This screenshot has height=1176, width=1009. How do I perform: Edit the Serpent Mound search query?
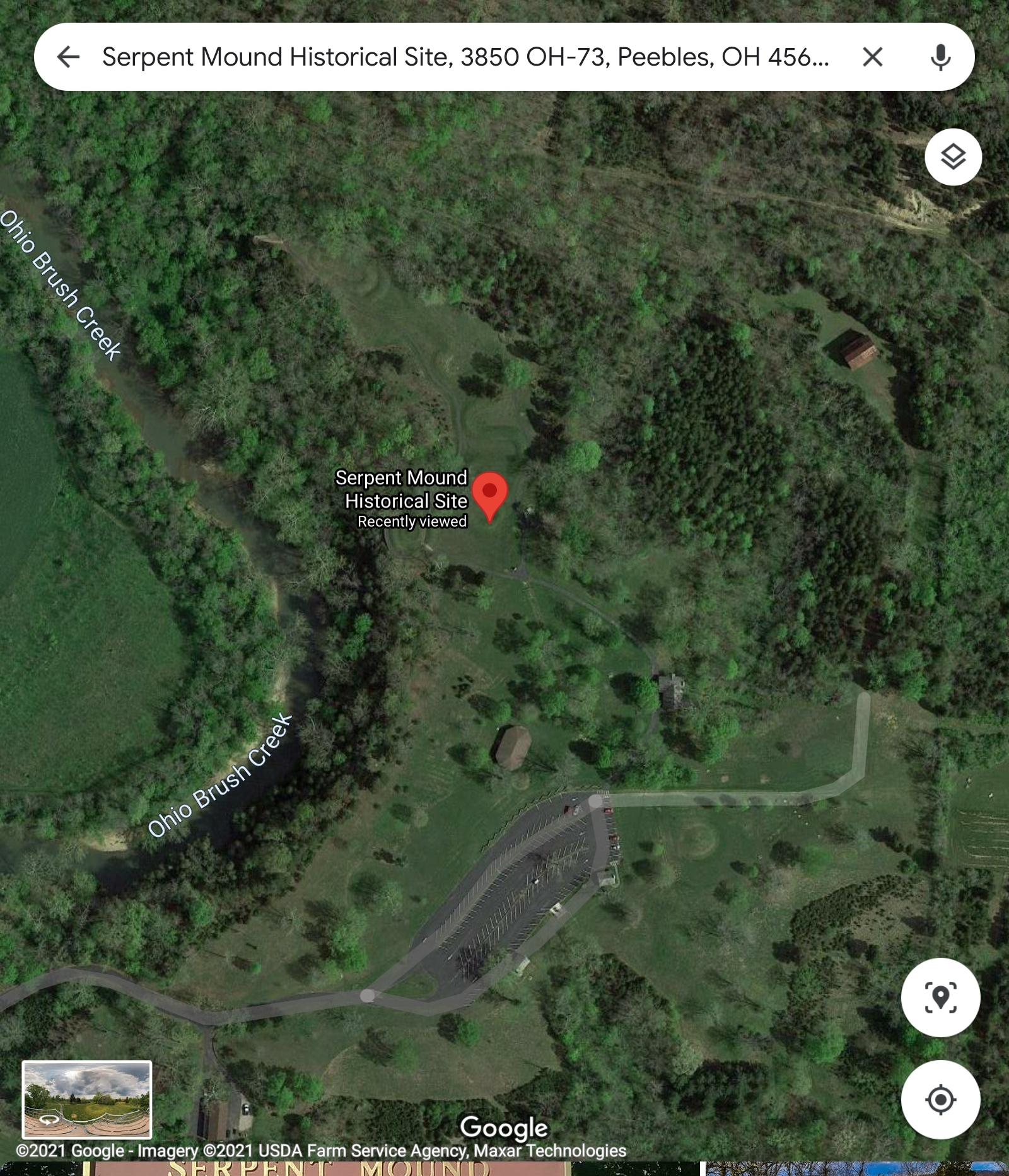[465, 57]
